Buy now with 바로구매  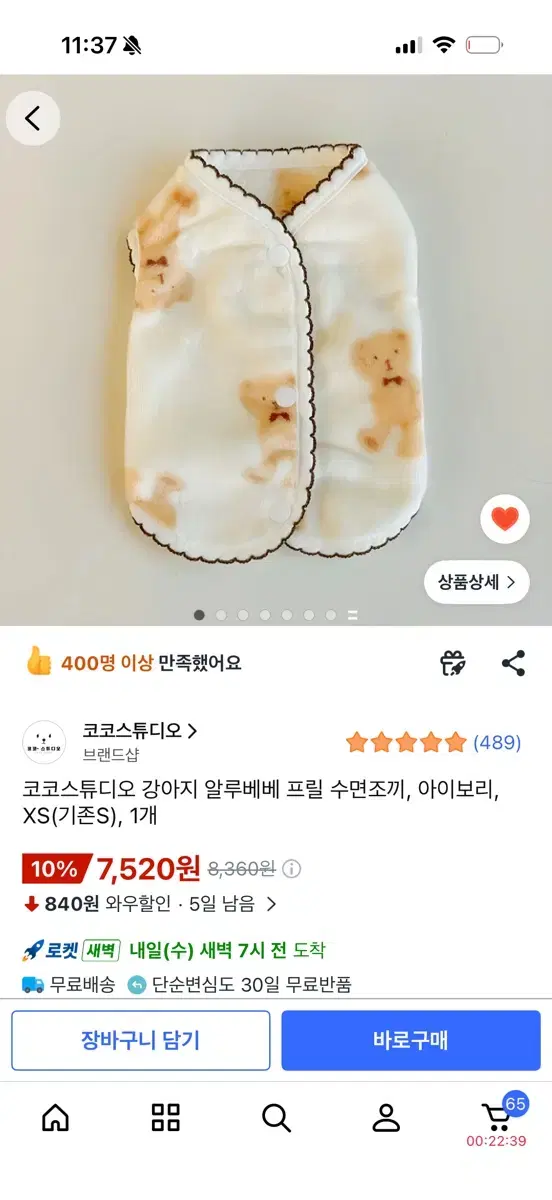tap(411, 1041)
